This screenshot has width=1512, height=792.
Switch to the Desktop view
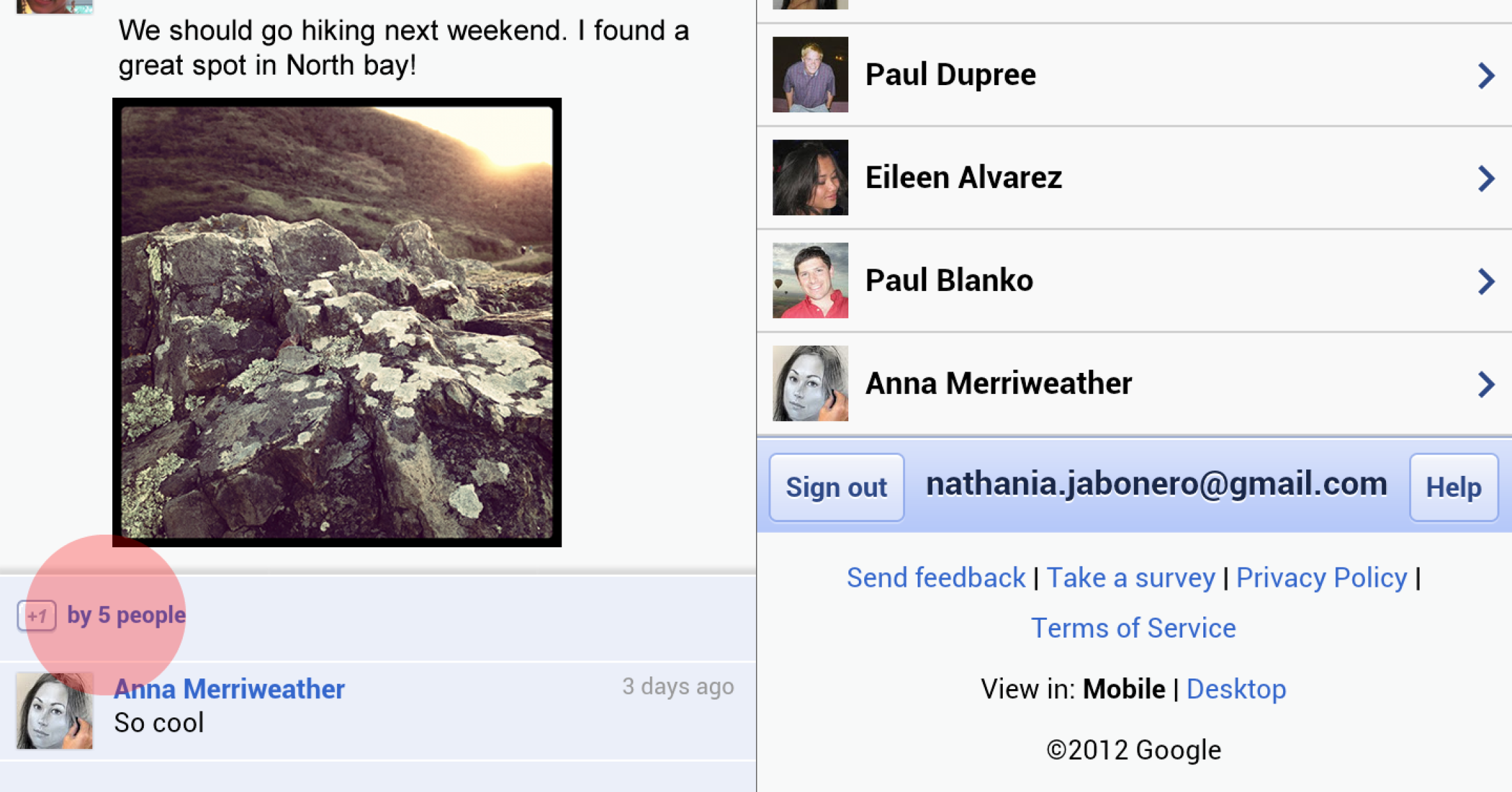pos(1236,689)
